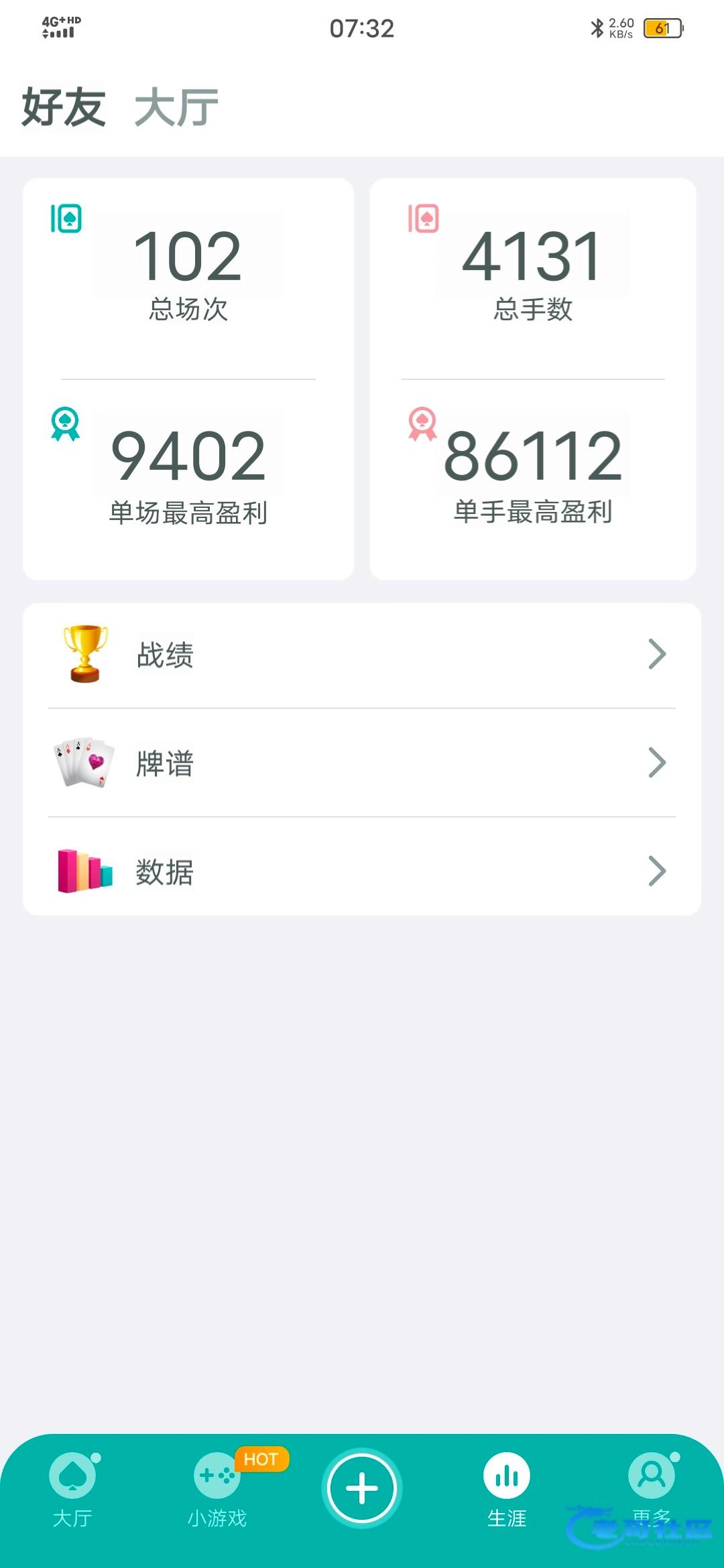Image resolution: width=724 pixels, height=1568 pixels.
Task: Open the 牌谱 hand history row
Action: click(x=362, y=763)
